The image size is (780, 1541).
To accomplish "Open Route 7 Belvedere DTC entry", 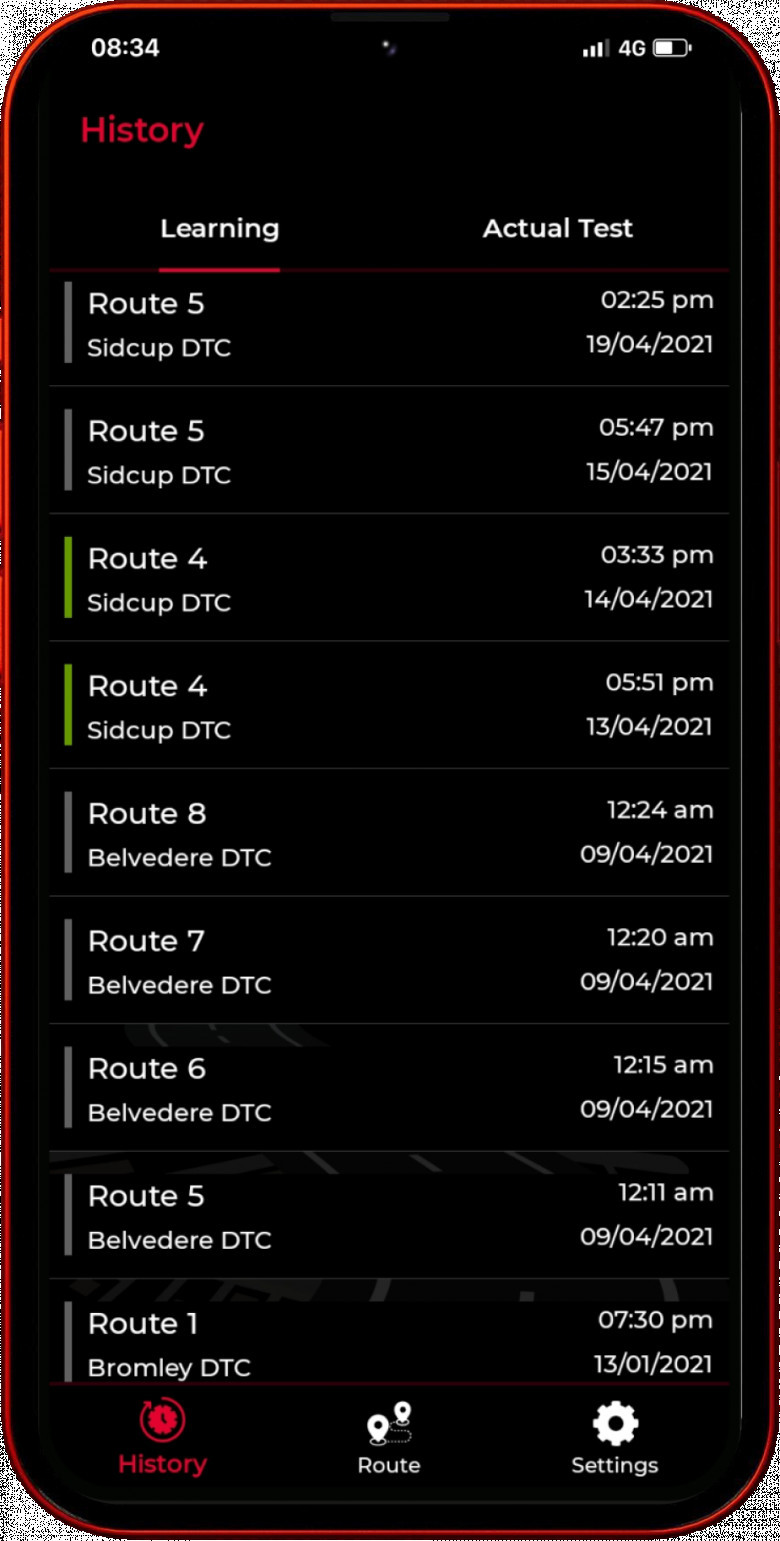I will tap(389, 960).
